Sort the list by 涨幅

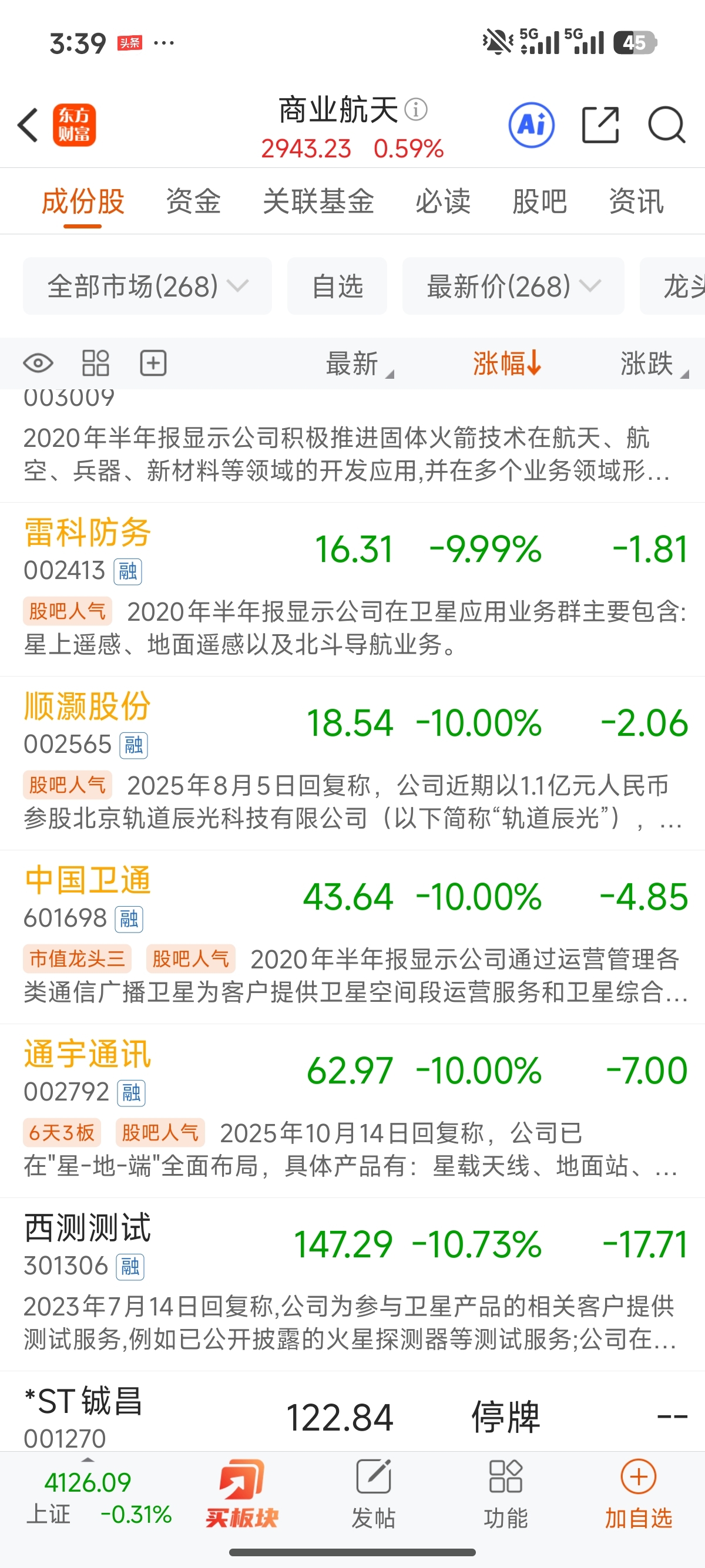coord(506,364)
